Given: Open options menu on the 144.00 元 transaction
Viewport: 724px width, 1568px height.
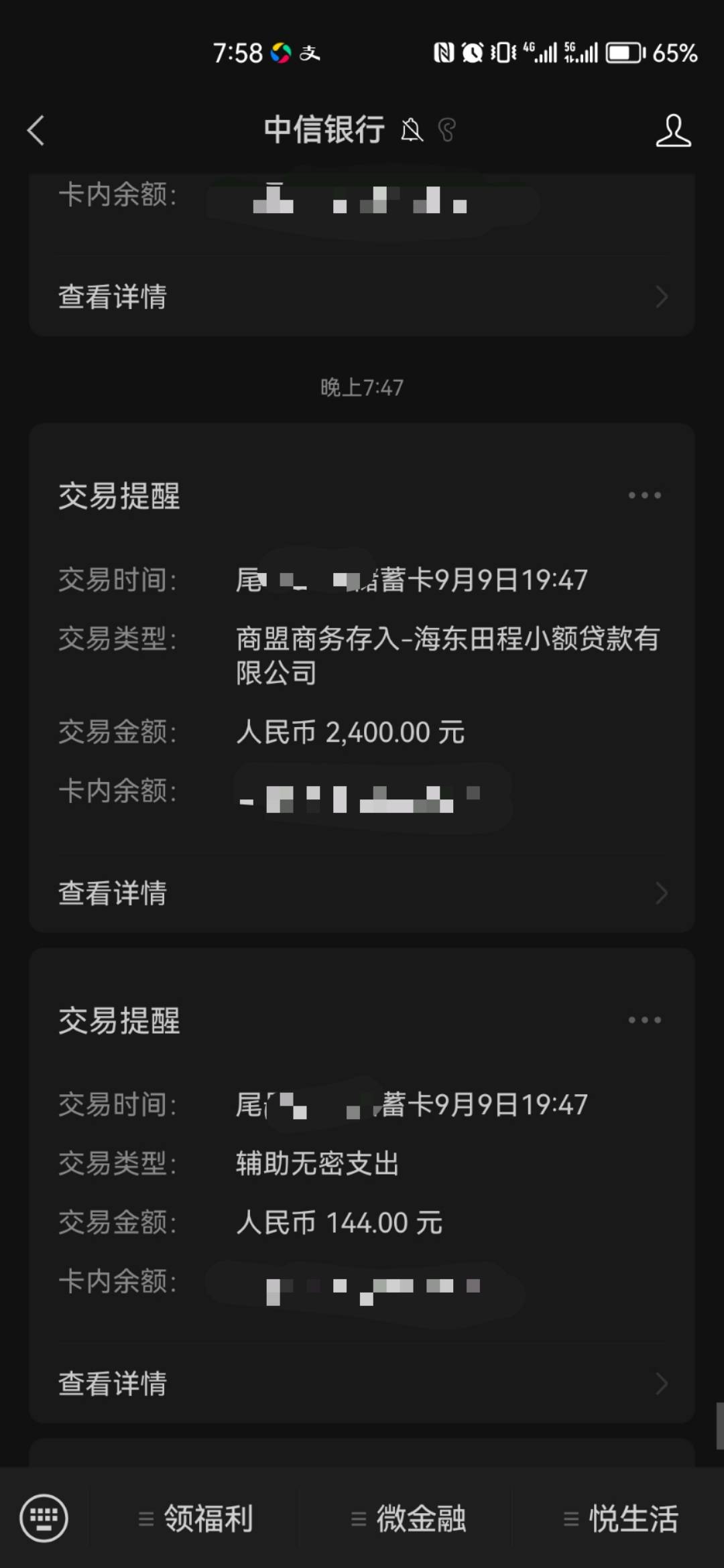Looking at the screenshot, I should point(644,1020).
